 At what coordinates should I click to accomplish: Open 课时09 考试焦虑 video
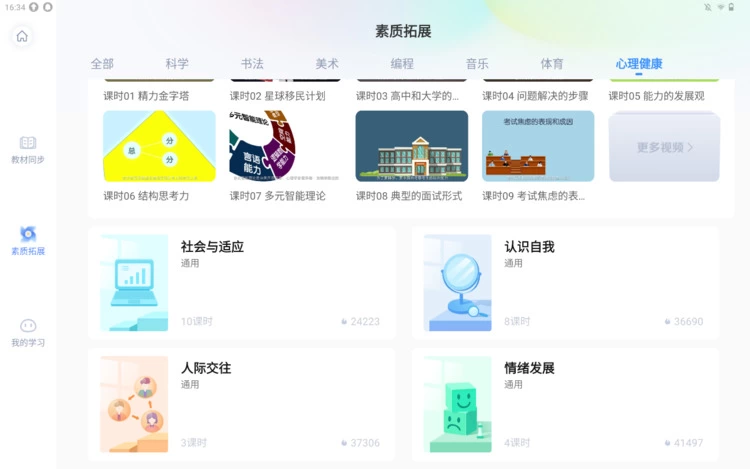pyautogui.click(x=537, y=146)
